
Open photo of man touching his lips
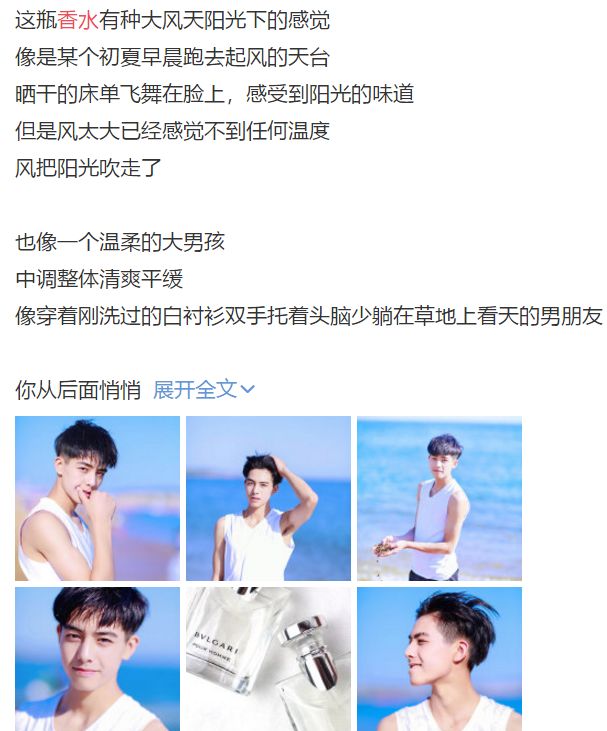pos(97,498)
